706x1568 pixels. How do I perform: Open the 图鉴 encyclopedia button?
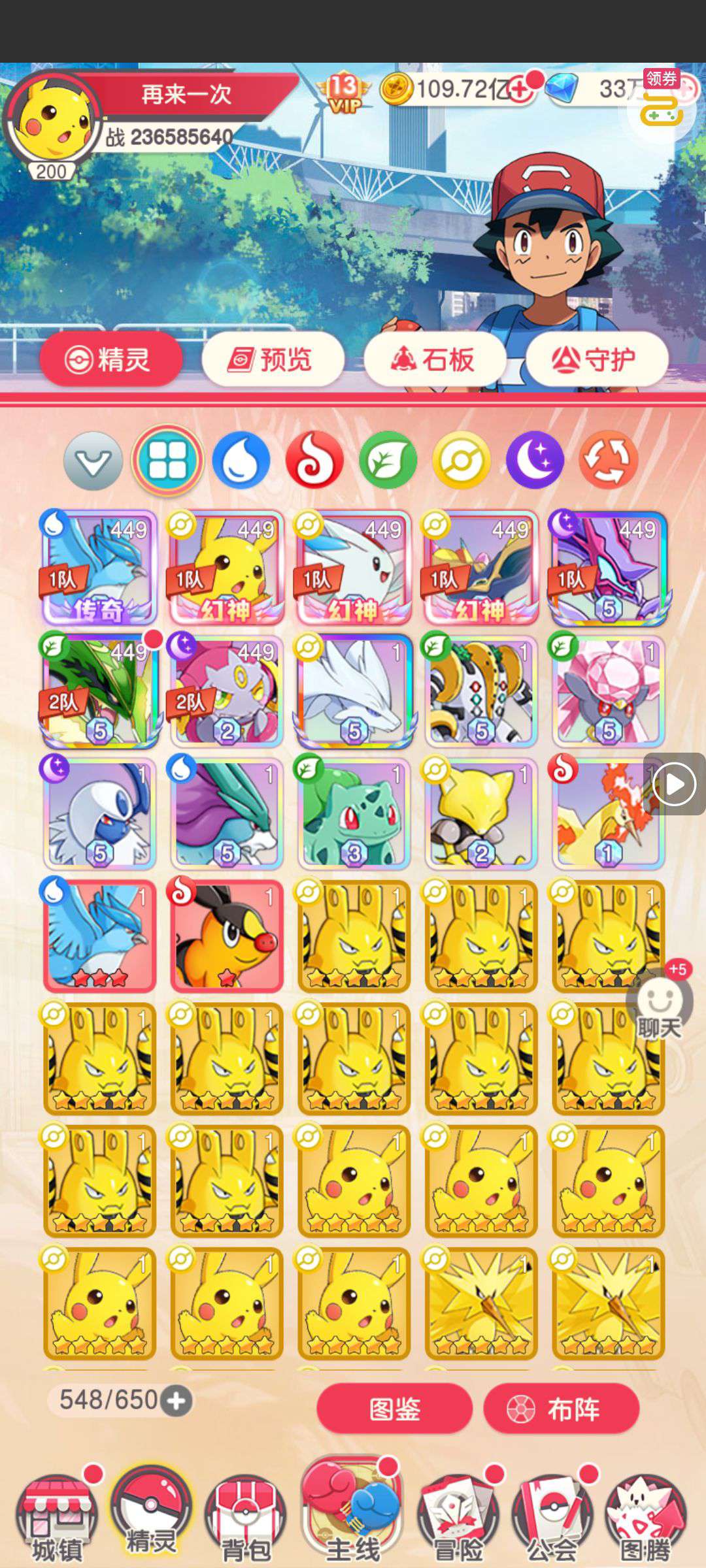(394, 1409)
